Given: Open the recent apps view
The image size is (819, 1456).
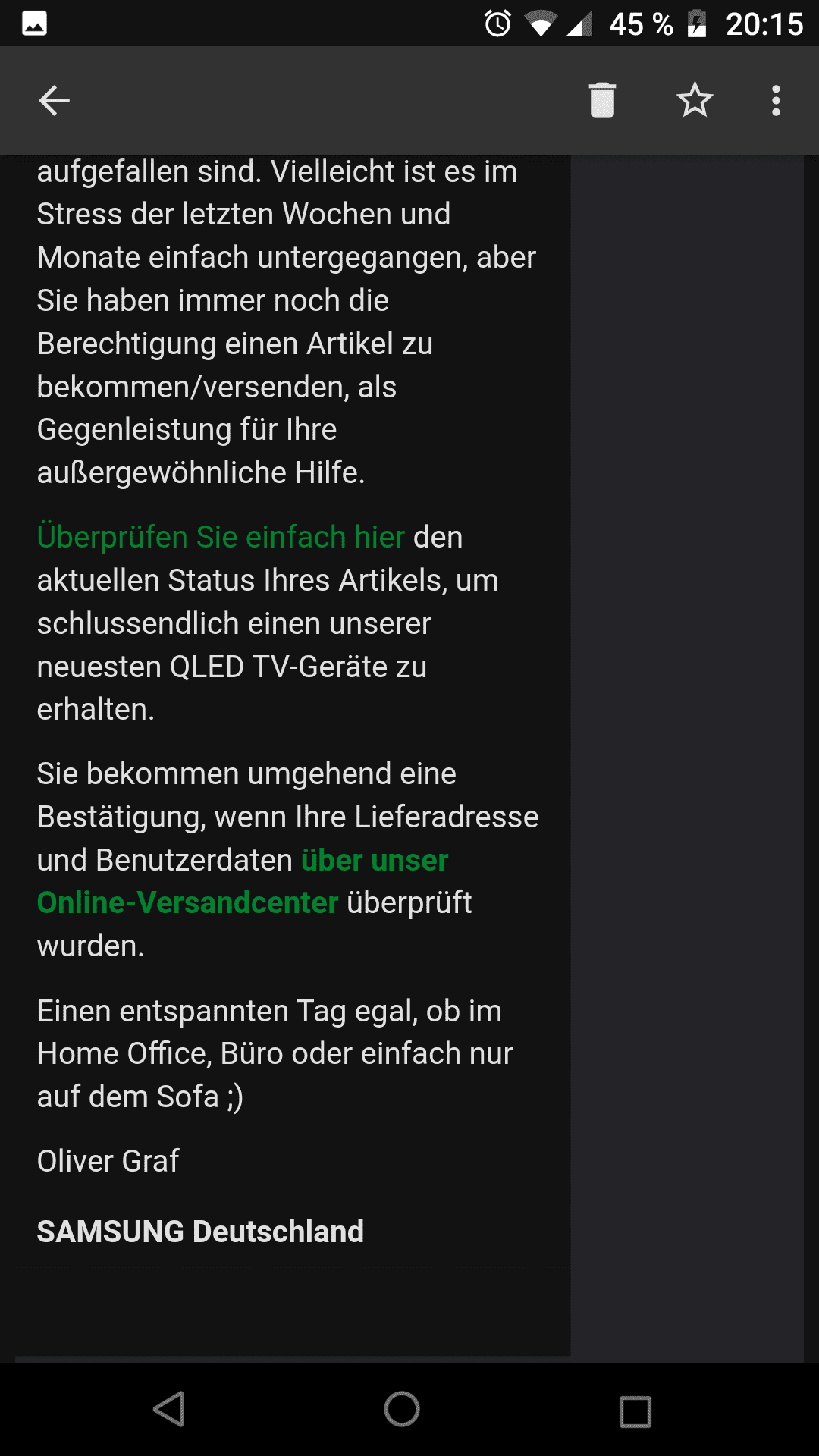Looking at the screenshot, I should tap(635, 1411).
